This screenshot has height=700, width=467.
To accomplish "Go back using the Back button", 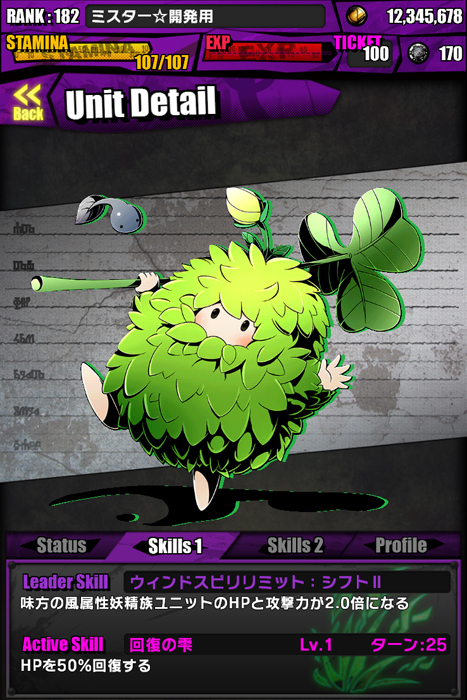I will pos(28,103).
